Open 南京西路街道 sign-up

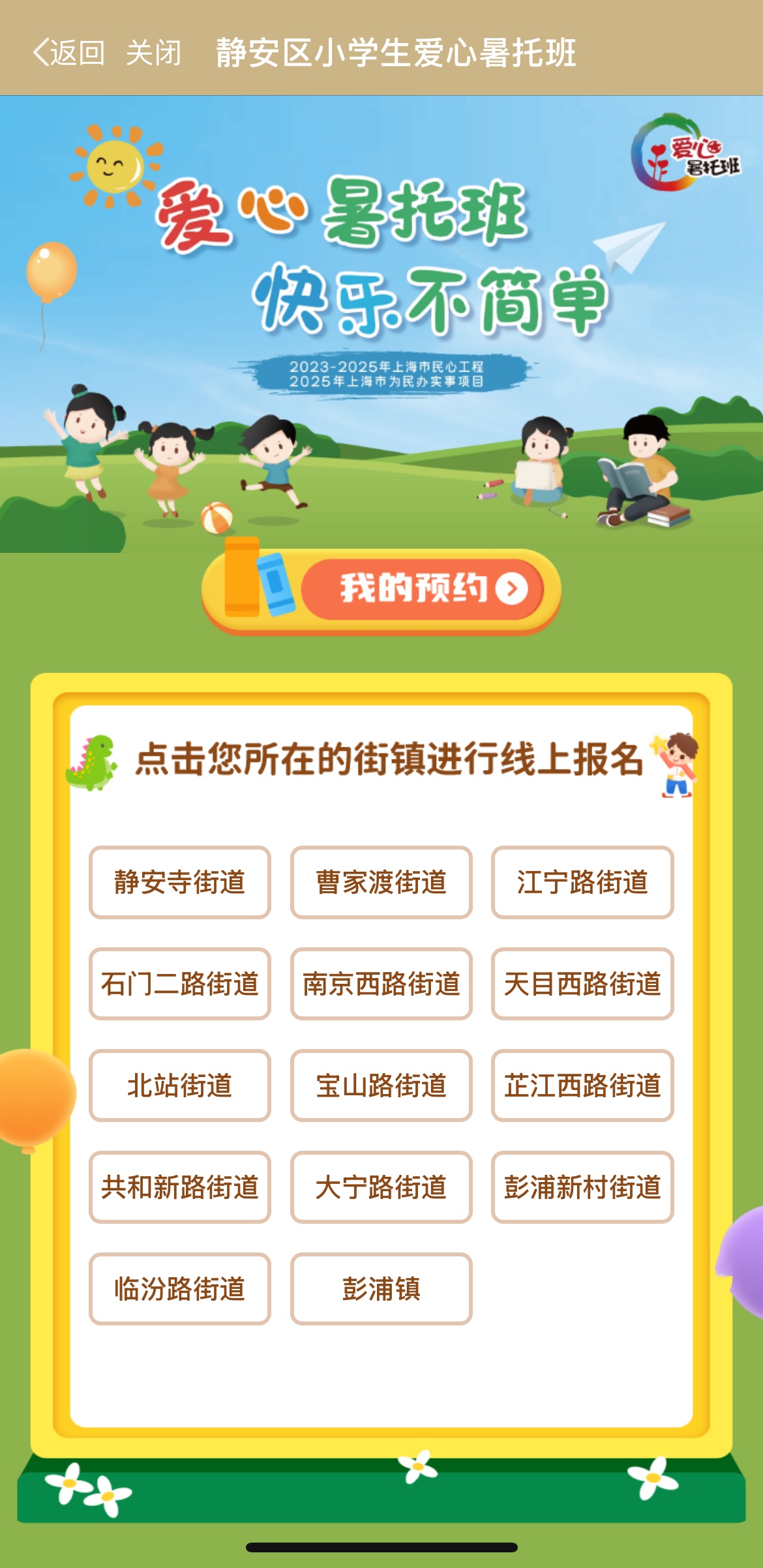click(381, 984)
